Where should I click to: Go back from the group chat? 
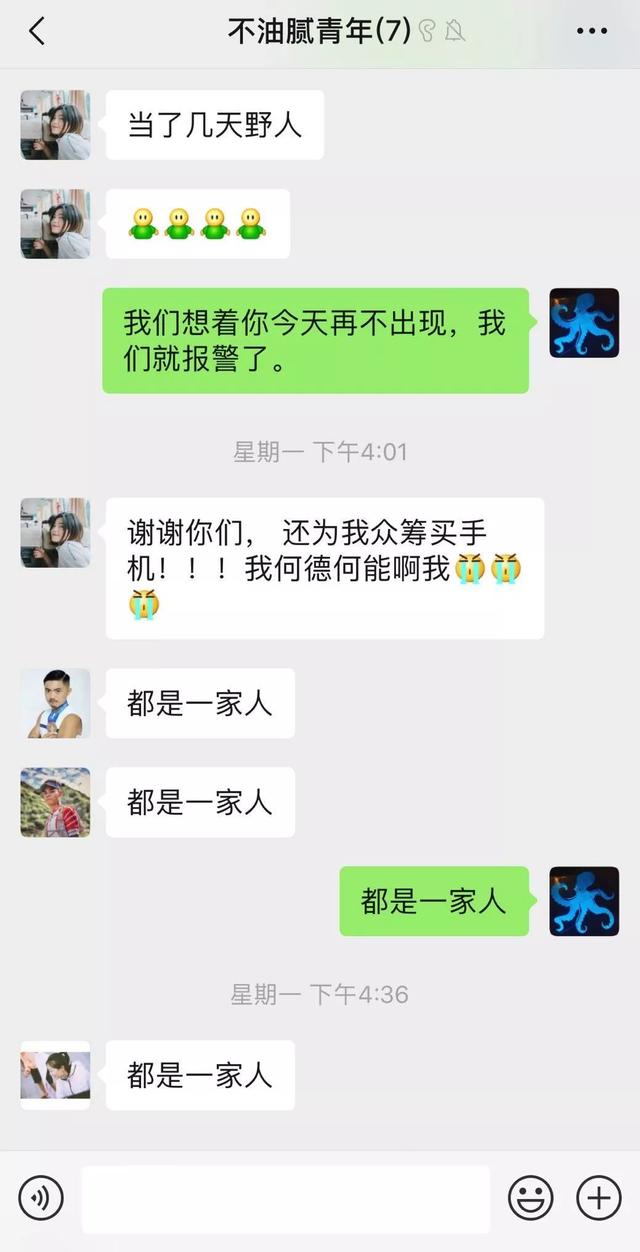[x=37, y=32]
